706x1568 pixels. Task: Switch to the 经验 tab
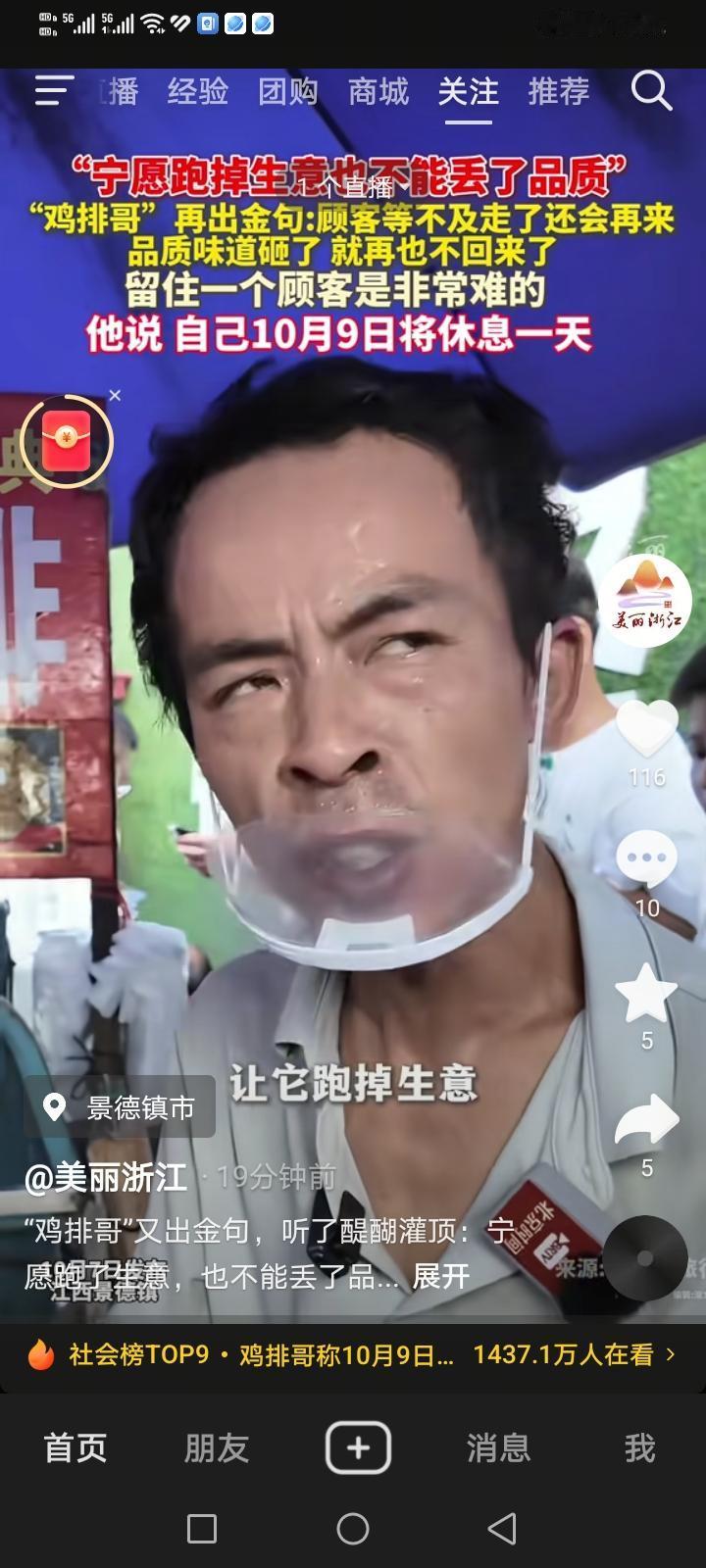(198, 92)
